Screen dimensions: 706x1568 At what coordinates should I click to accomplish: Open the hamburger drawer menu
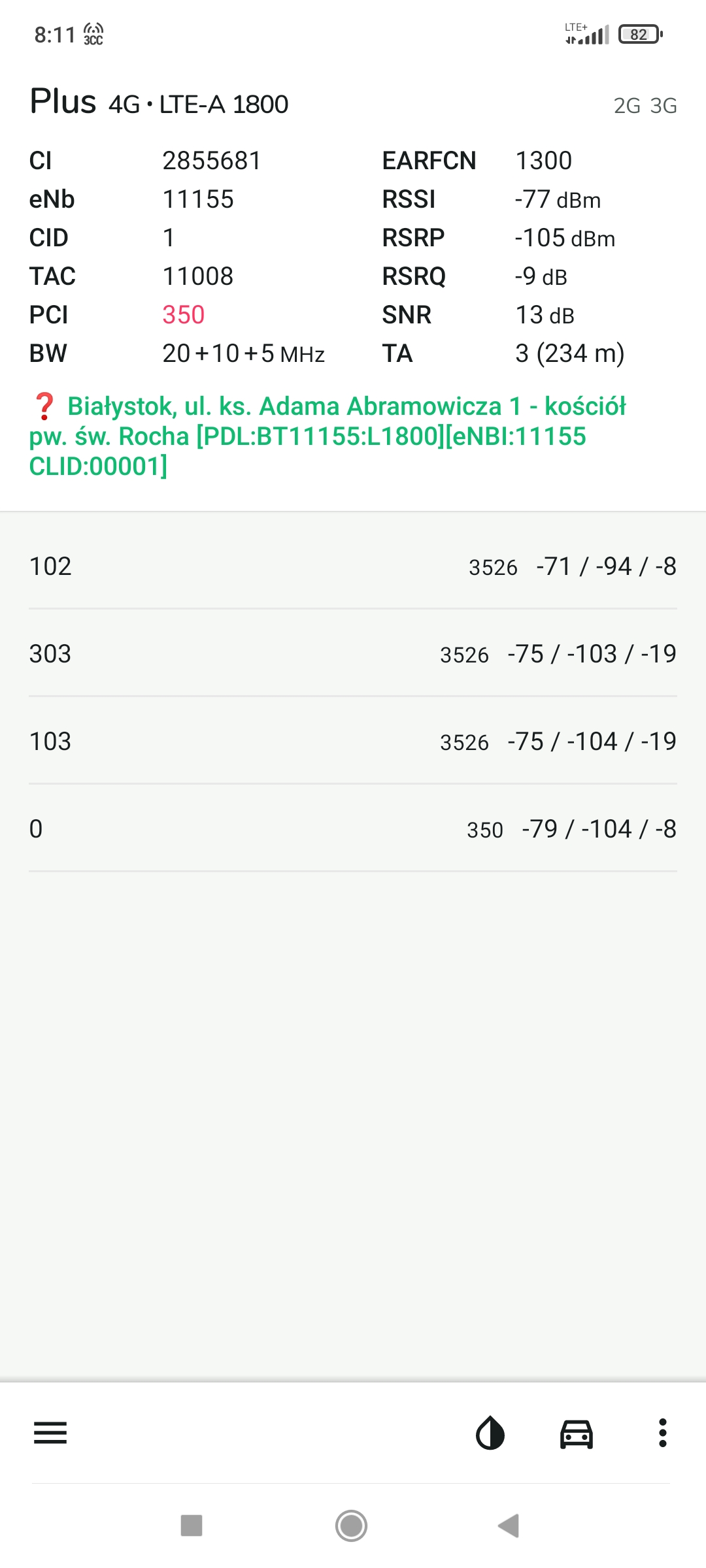pyautogui.click(x=50, y=1433)
